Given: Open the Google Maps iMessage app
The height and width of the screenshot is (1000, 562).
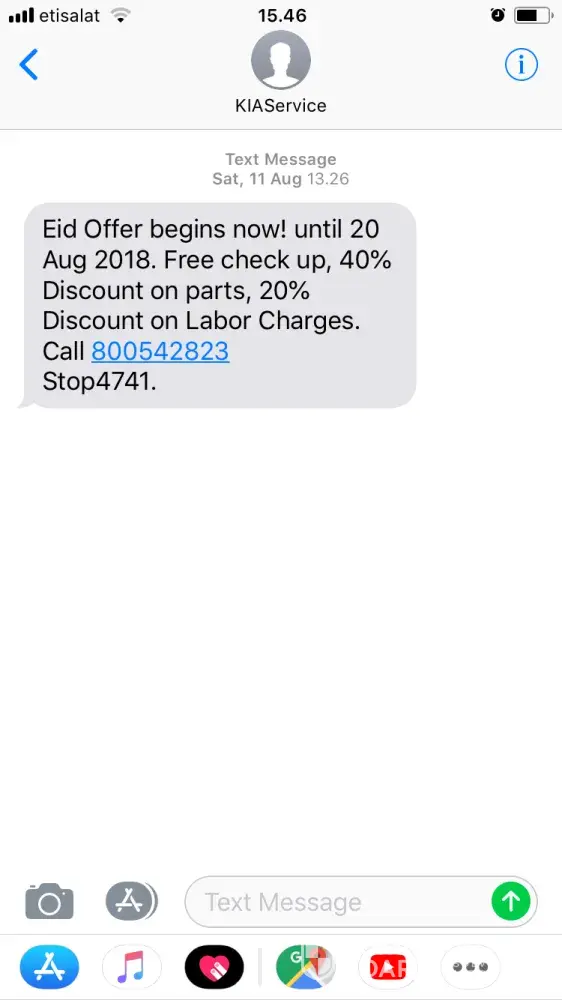Looking at the screenshot, I should coord(306,967).
